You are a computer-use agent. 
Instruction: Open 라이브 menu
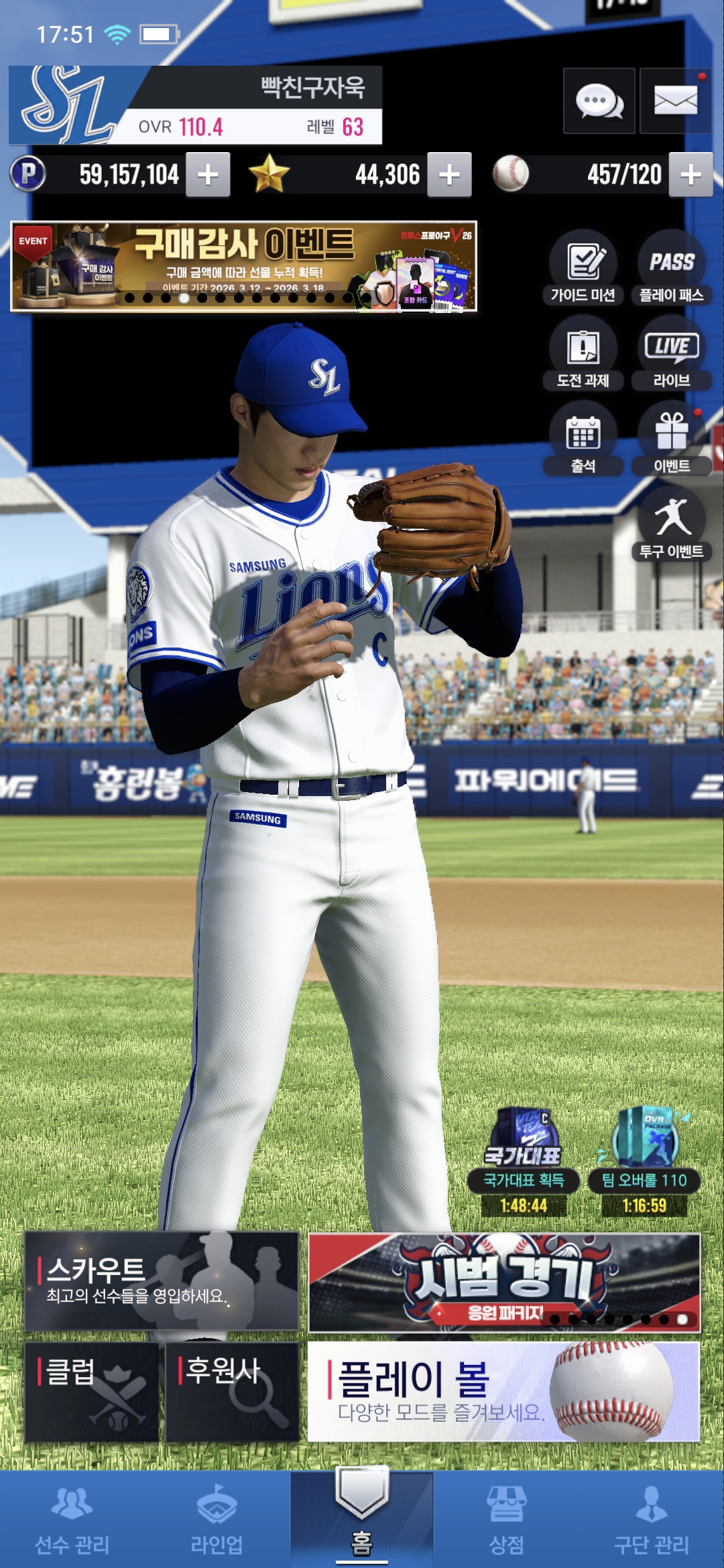pos(671,353)
